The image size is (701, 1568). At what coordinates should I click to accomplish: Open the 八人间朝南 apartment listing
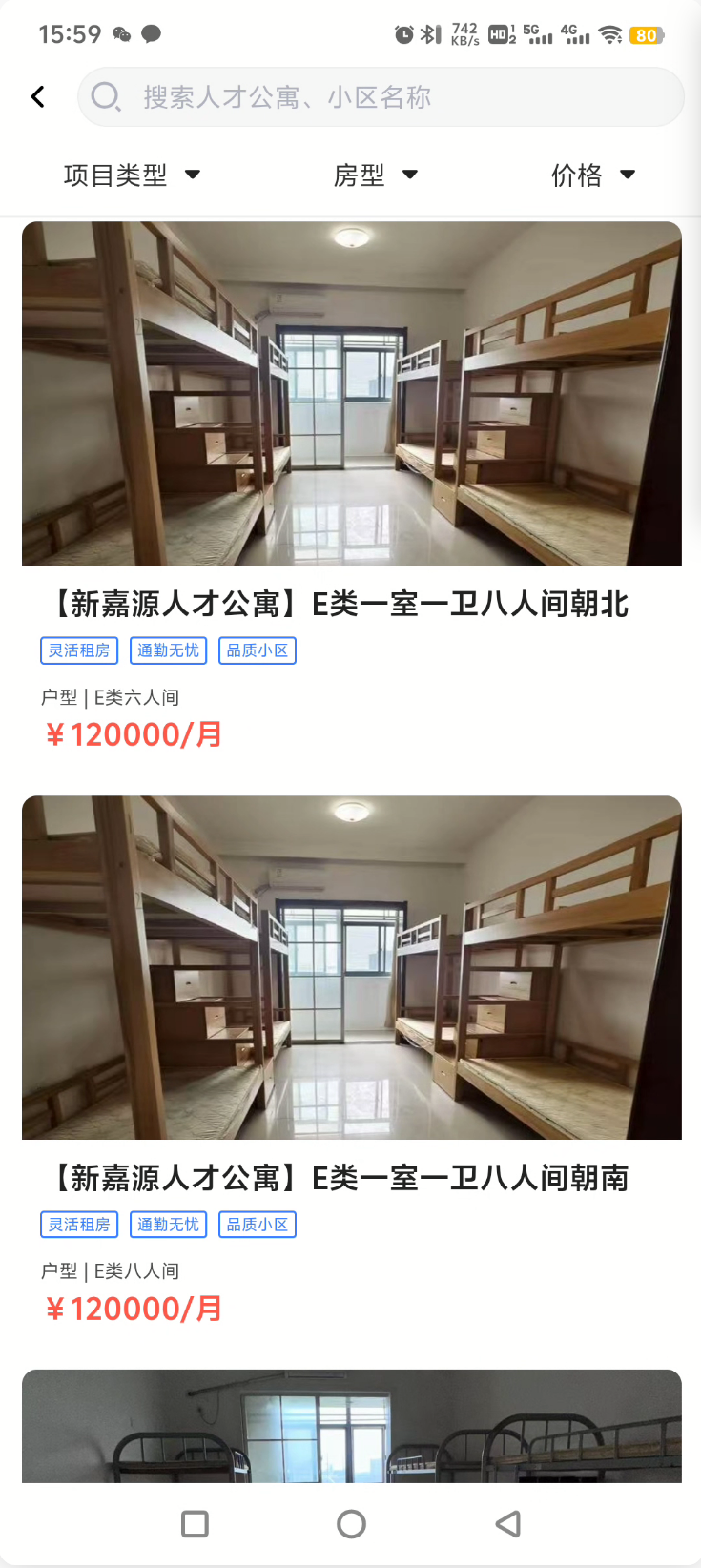click(351, 1177)
